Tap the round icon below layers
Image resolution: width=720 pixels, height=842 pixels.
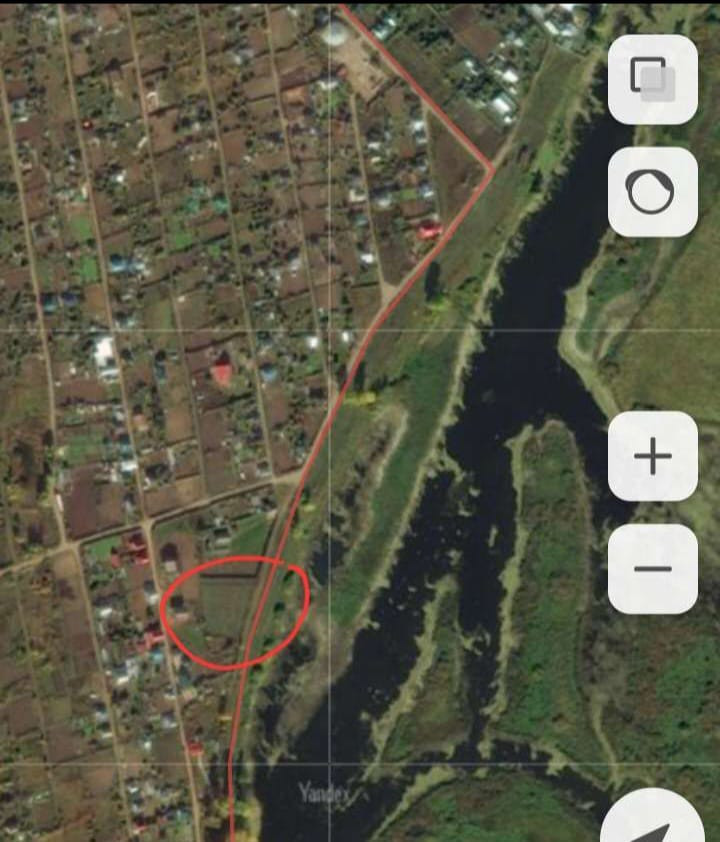pos(652,192)
